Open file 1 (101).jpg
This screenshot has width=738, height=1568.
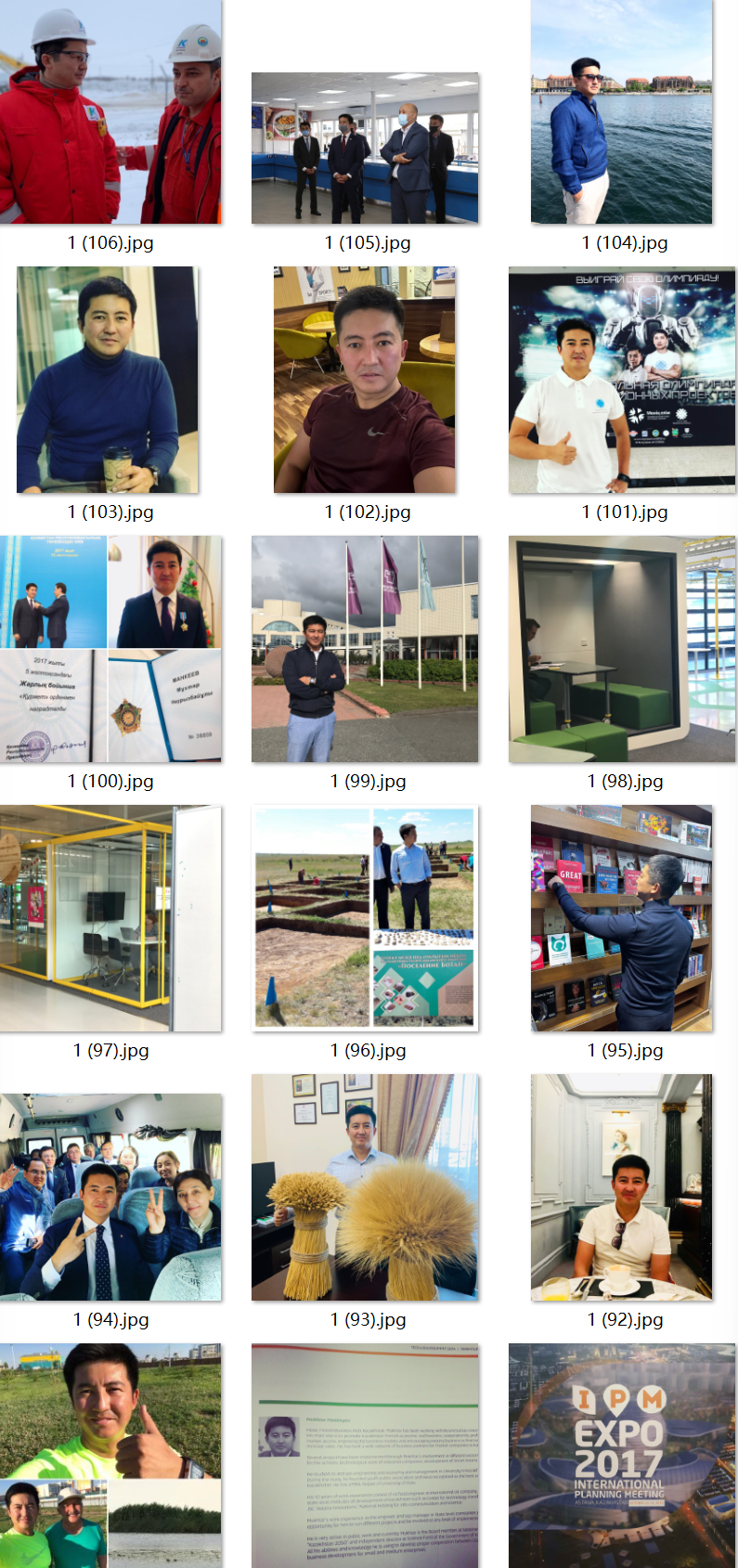tap(621, 380)
